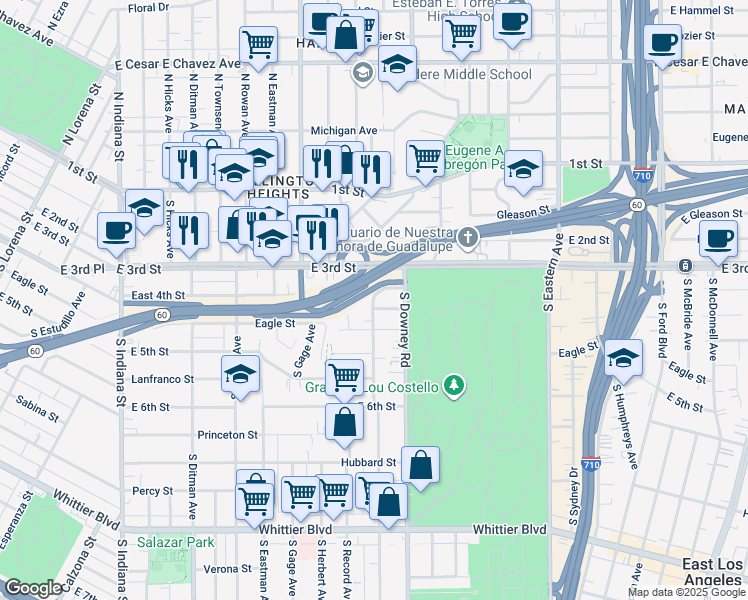Tap the coffee cup marker near E Hammel St
748x600 pixels.
pos(662,46)
